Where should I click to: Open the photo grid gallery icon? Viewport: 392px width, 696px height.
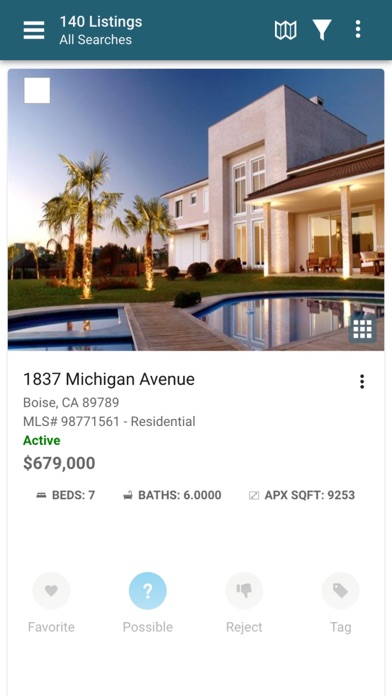[x=362, y=329]
